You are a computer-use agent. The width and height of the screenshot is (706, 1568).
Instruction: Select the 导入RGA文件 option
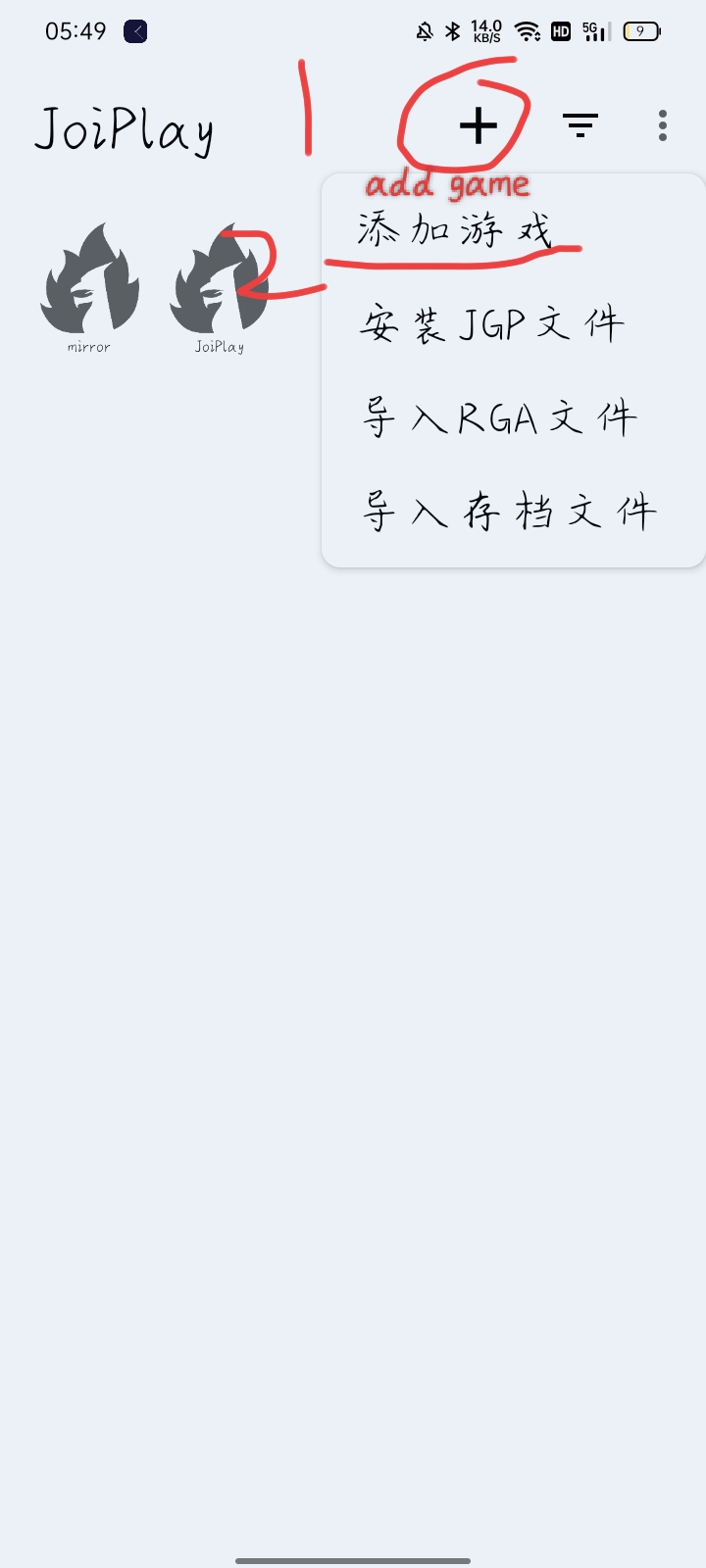[x=499, y=418]
